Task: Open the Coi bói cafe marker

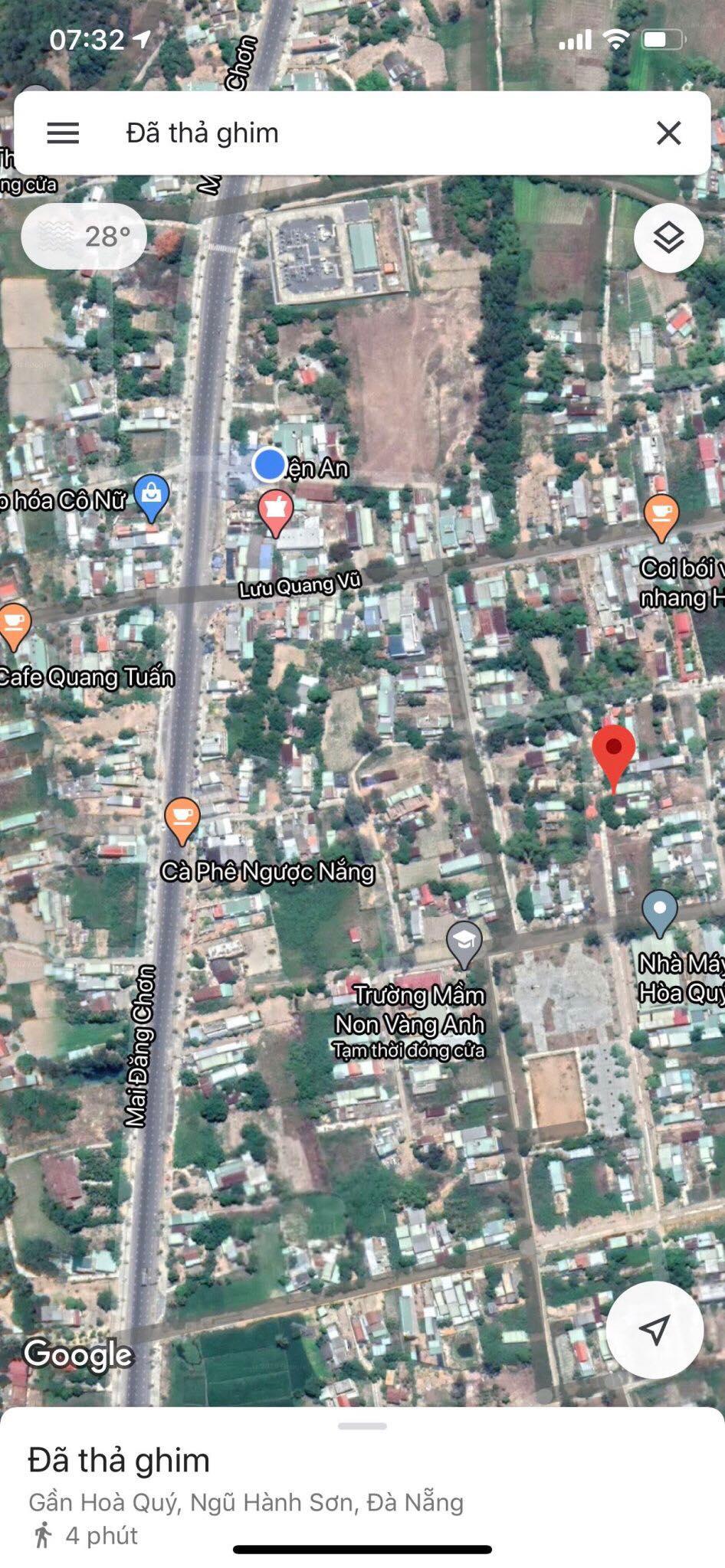Action: [x=661, y=516]
